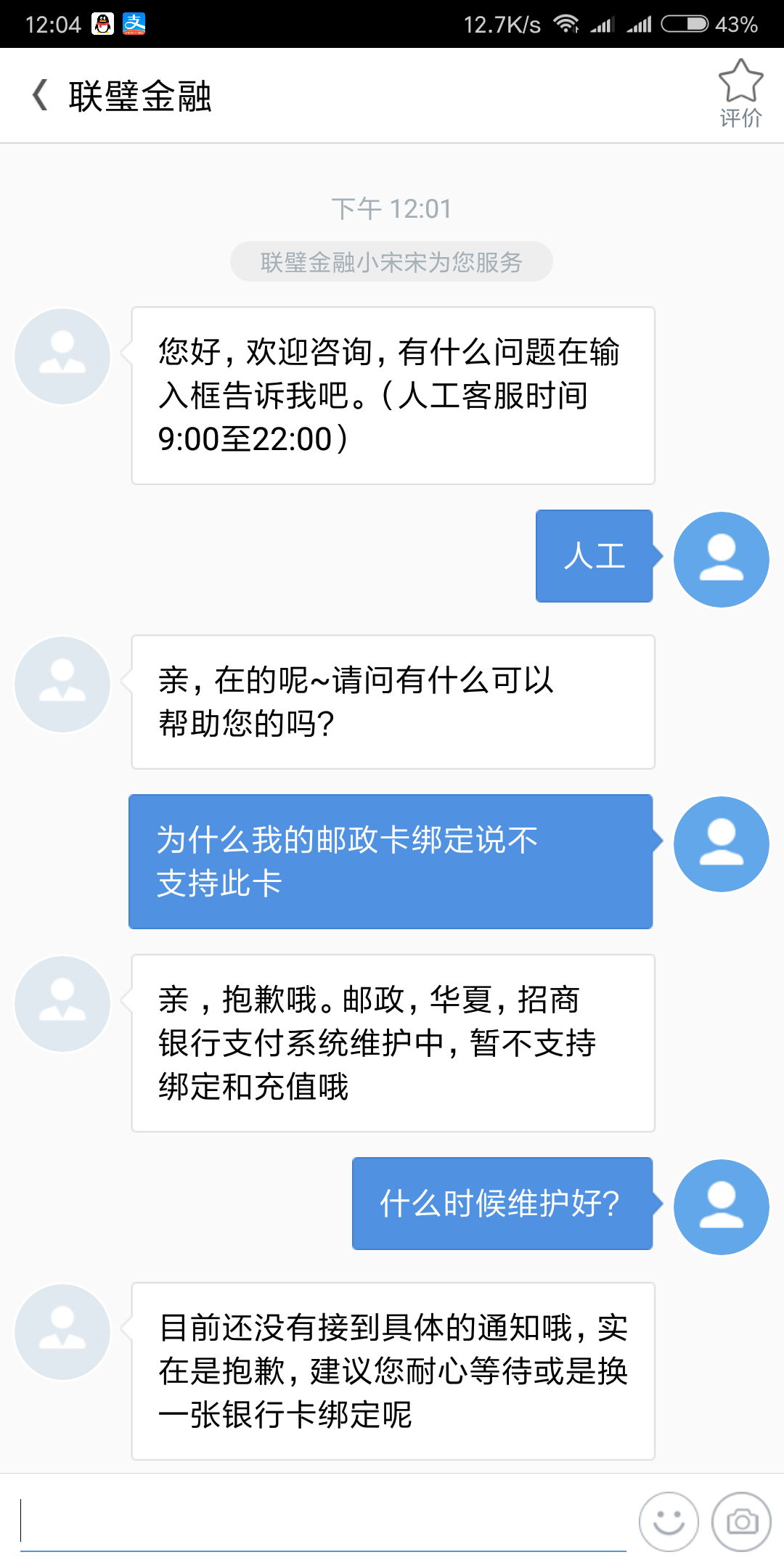Focus the message input field

323,1522
